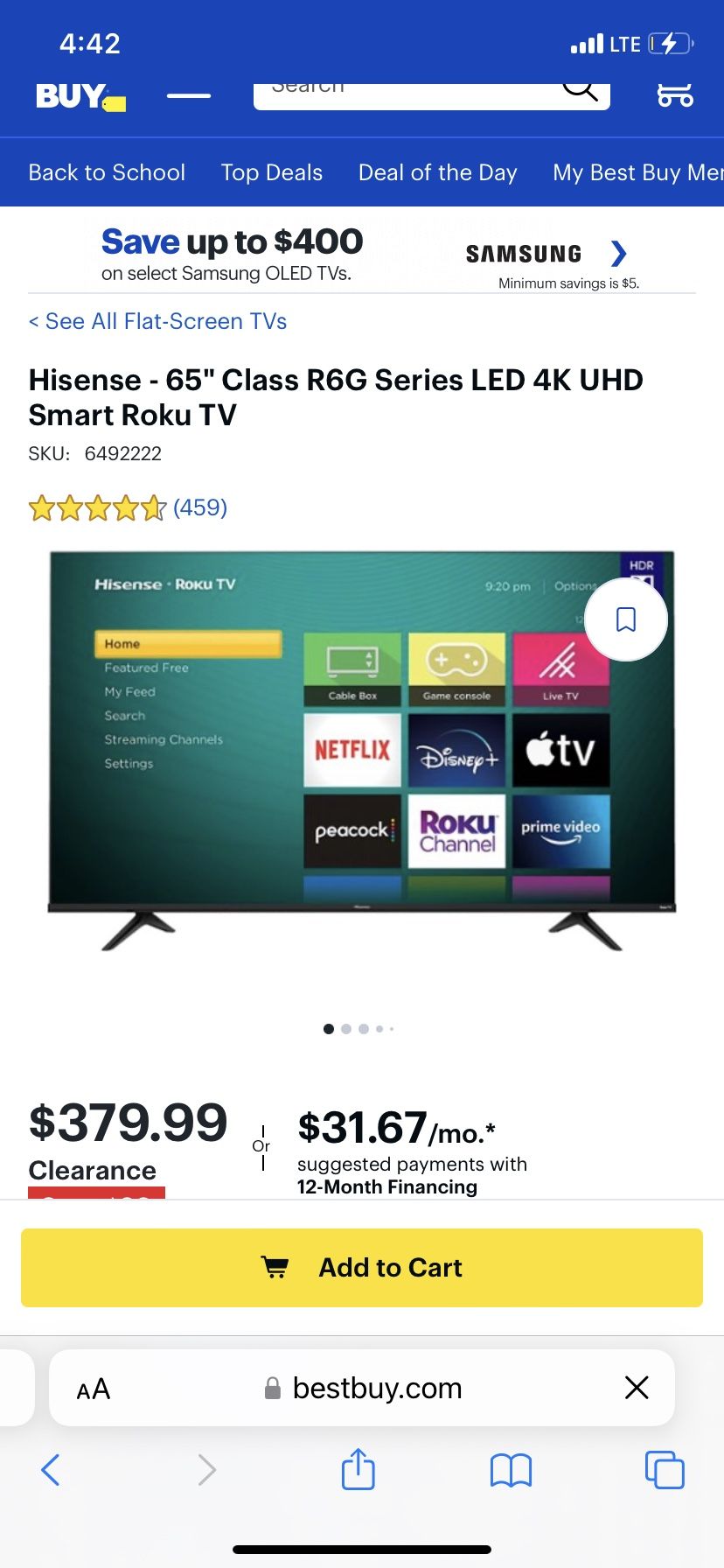Open My Best Buy Memberships
Image resolution: width=724 pixels, height=1568 pixels.
click(x=637, y=172)
